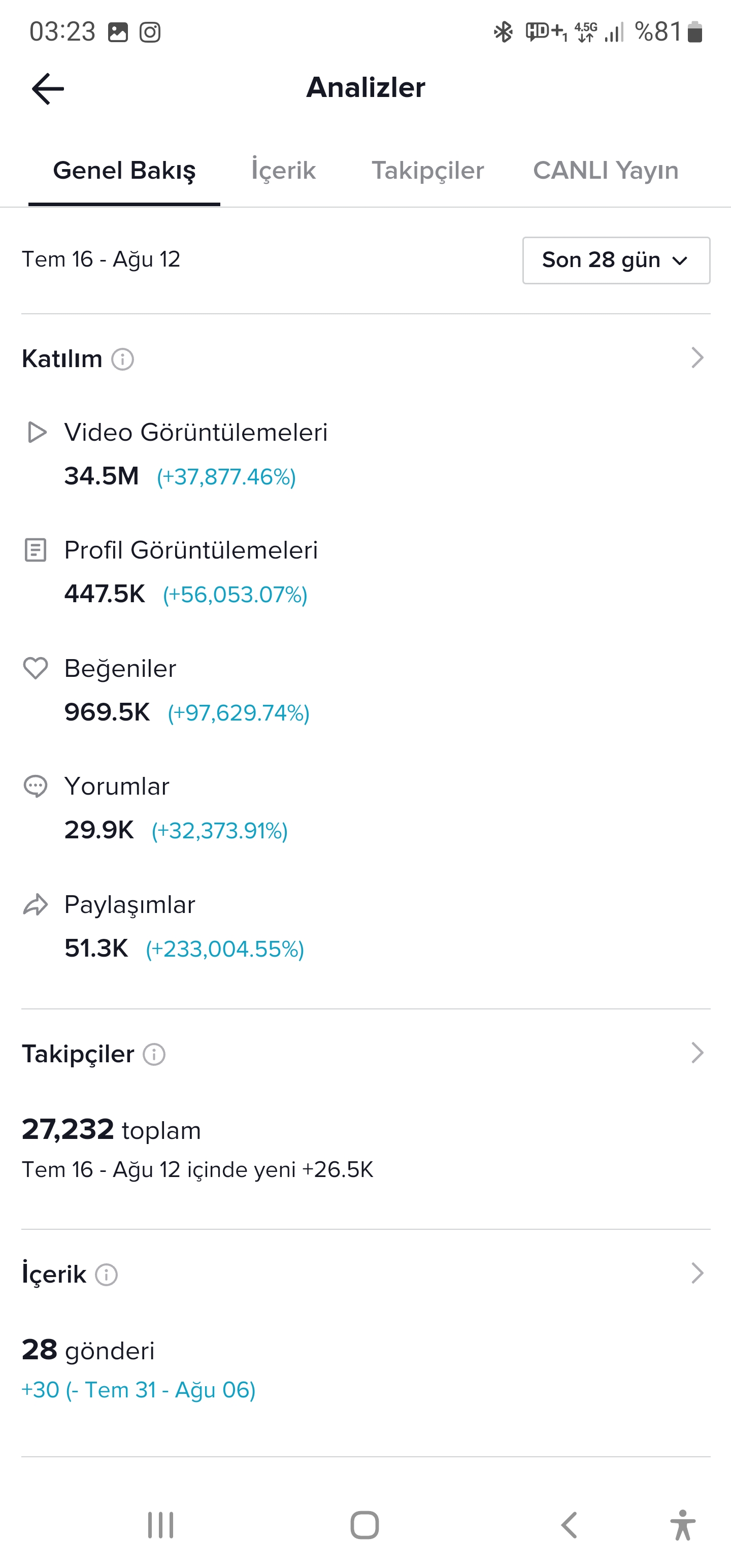Show info for the Takipçiler section
This screenshot has width=731, height=1568.
point(154,1054)
